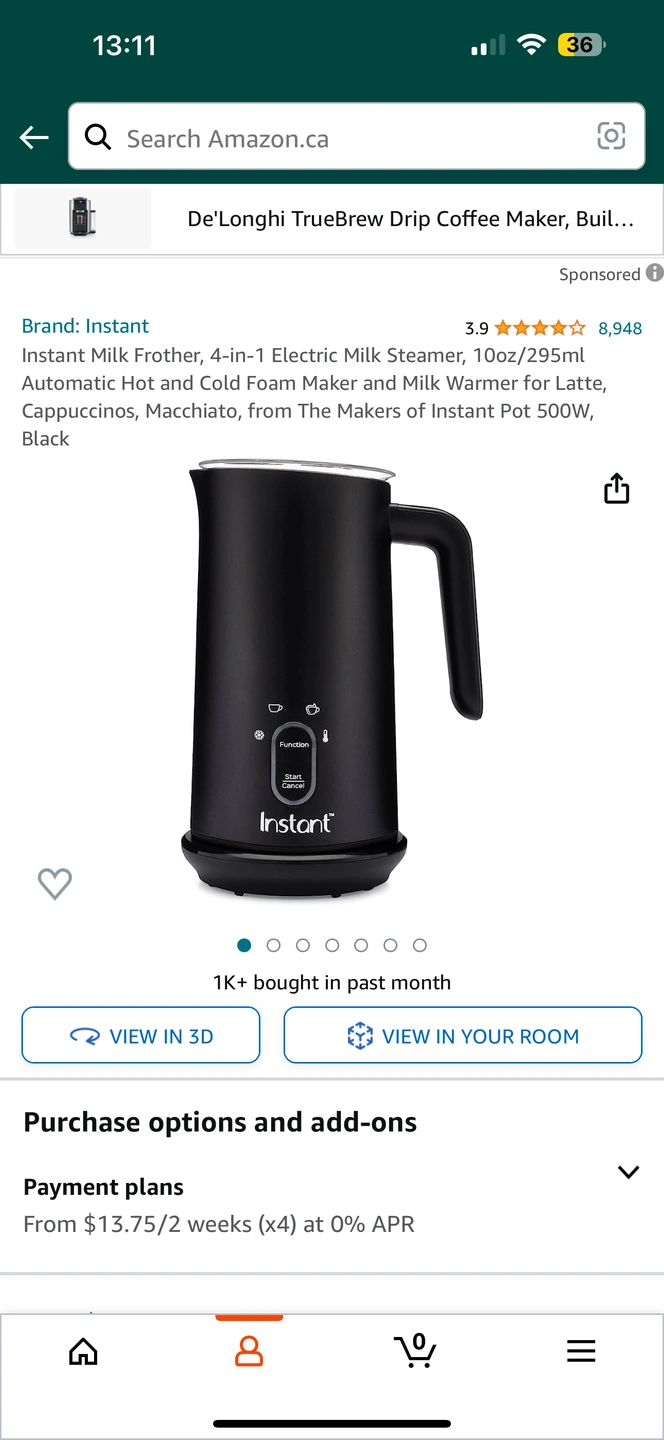Image resolution: width=664 pixels, height=1440 pixels.
Task: Add the frother to wish list heart
Action: [55, 883]
